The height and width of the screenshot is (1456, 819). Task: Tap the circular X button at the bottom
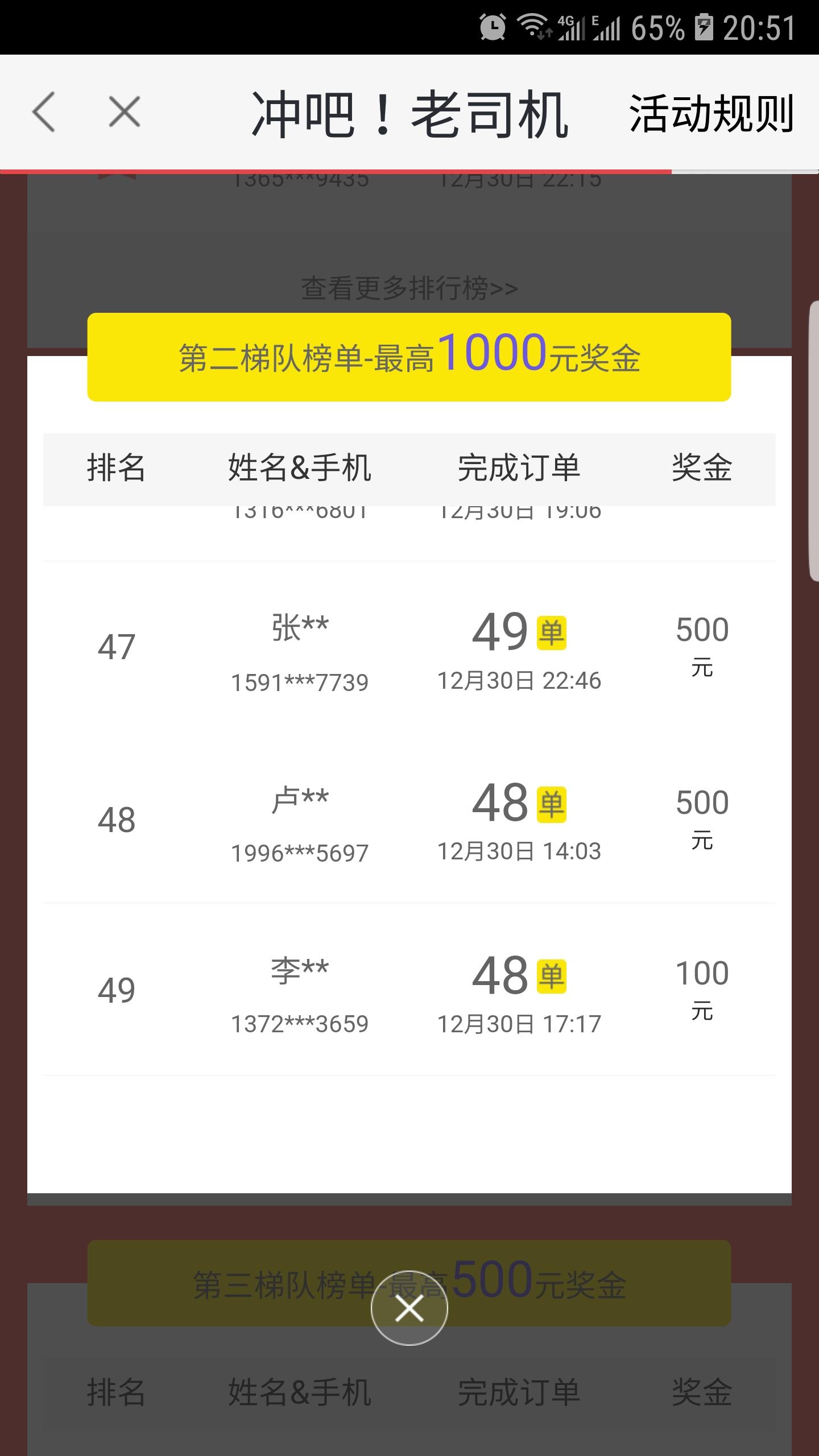[x=411, y=1308]
